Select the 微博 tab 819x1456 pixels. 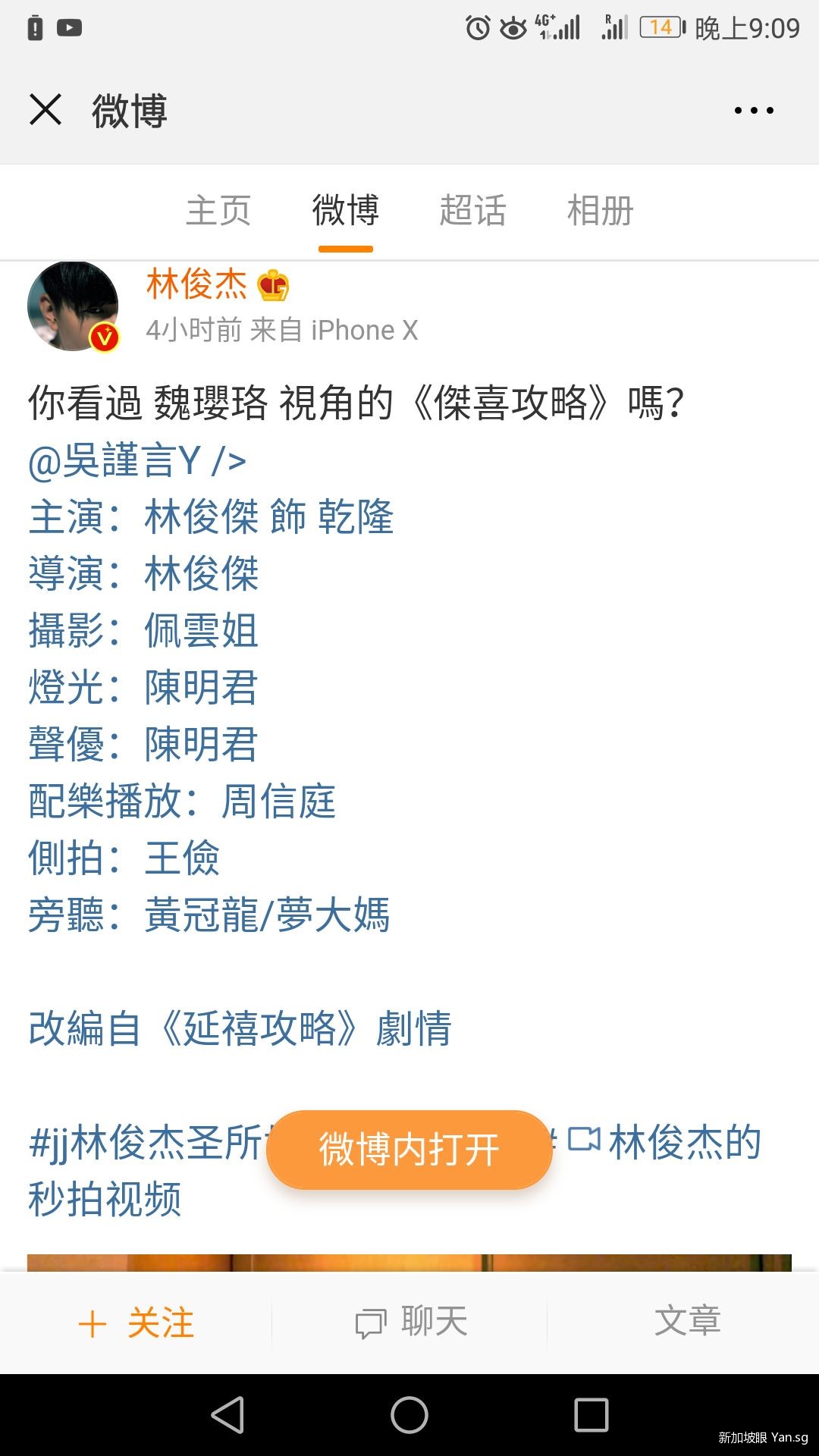pos(346,211)
